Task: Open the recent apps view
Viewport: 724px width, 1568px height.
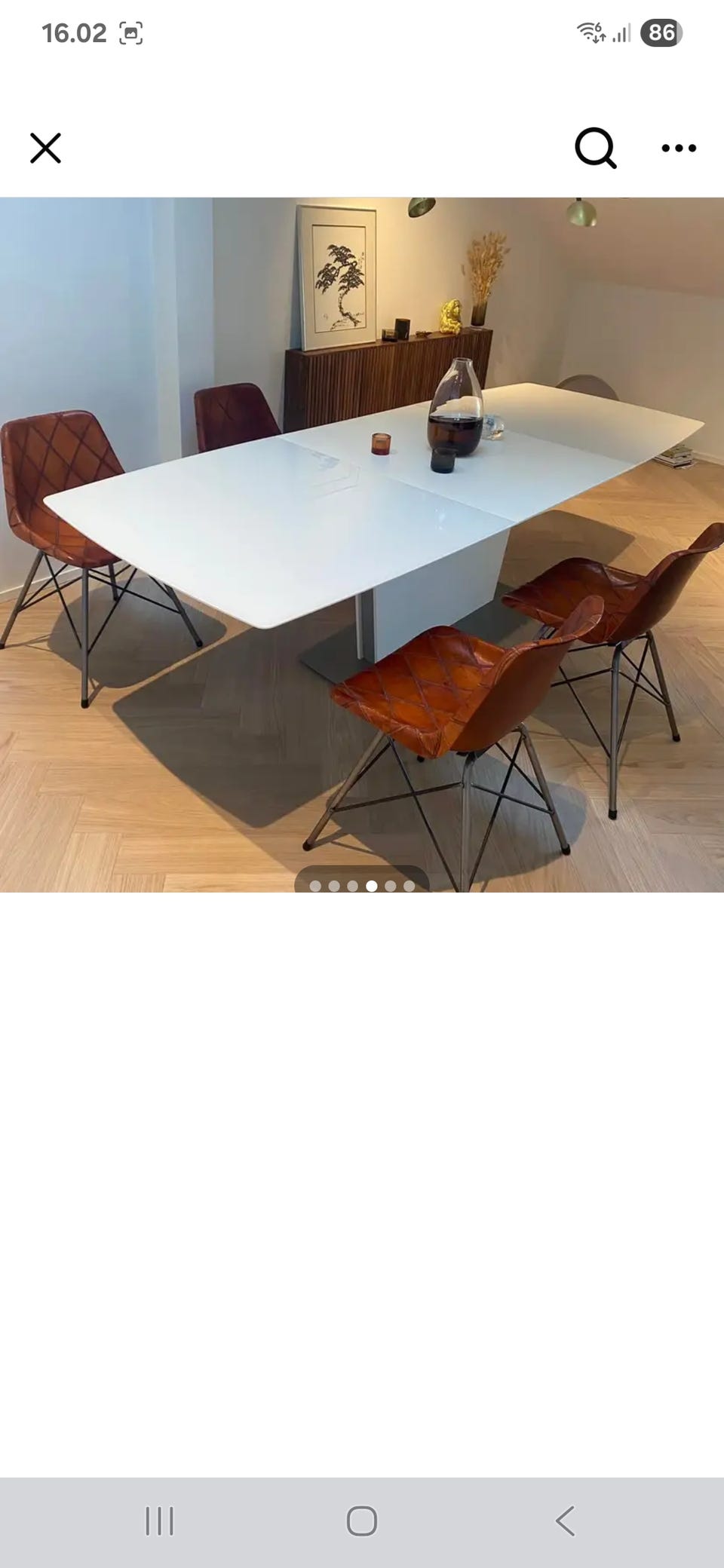Action: coord(159,1521)
